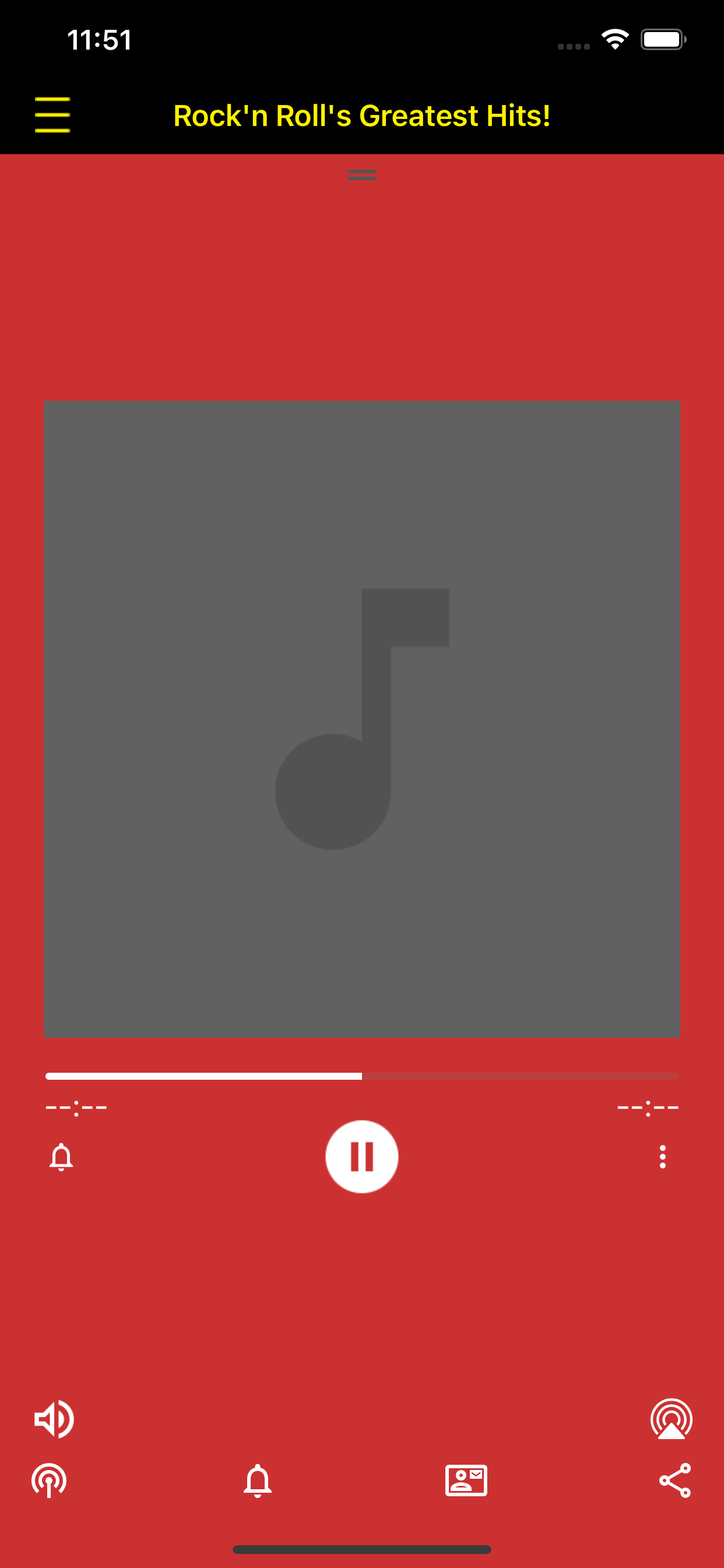Share the station using the share icon
724x1568 pixels.
(674, 1480)
